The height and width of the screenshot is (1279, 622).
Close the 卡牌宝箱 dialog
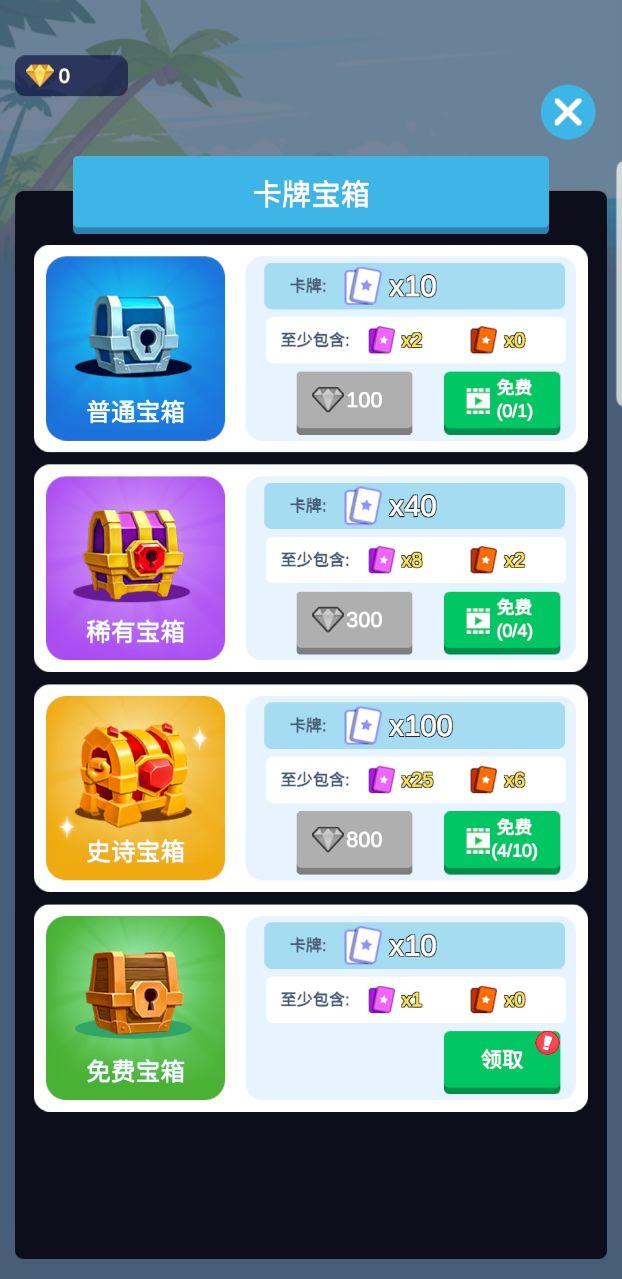pyautogui.click(x=568, y=112)
